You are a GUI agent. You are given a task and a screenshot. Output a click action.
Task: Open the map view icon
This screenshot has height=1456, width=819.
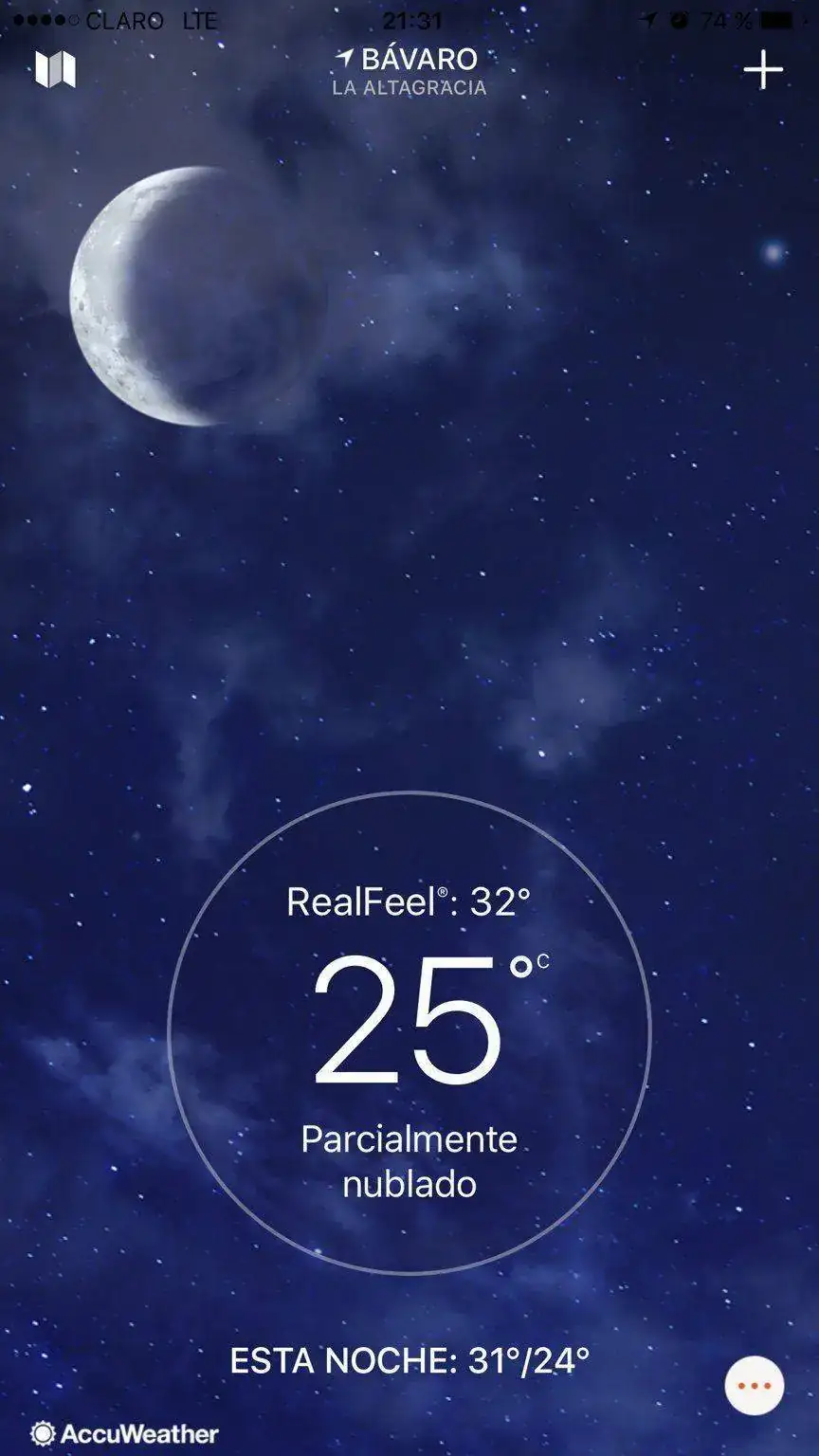click(x=55, y=69)
